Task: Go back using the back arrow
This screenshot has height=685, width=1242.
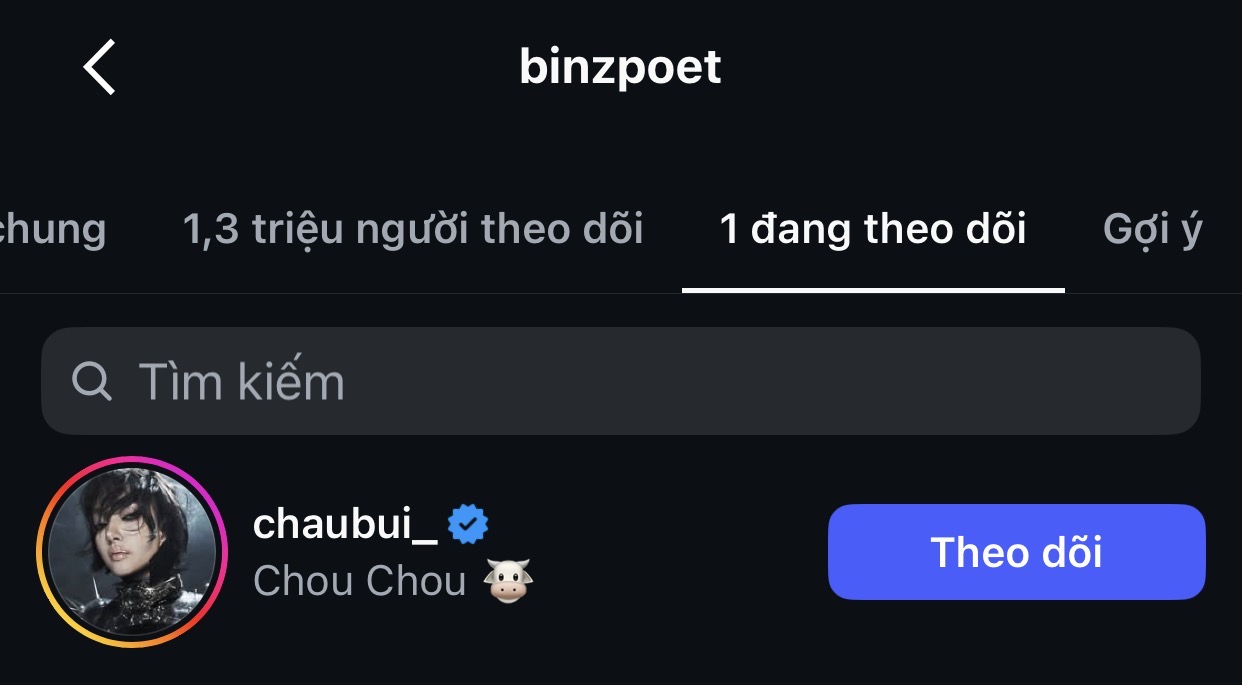Action: click(x=99, y=67)
